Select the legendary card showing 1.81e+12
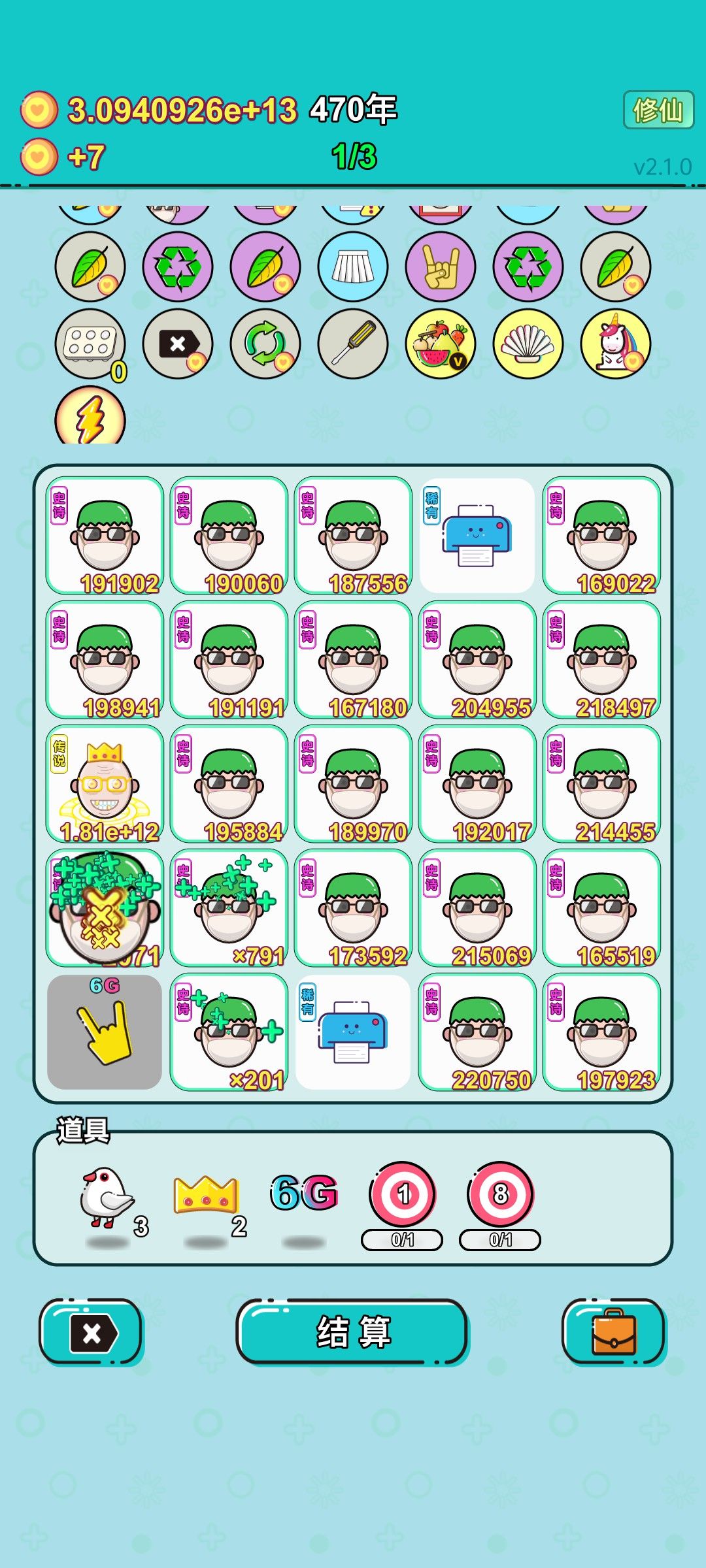The height and width of the screenshot is (1568, 706). pos(105,784)
